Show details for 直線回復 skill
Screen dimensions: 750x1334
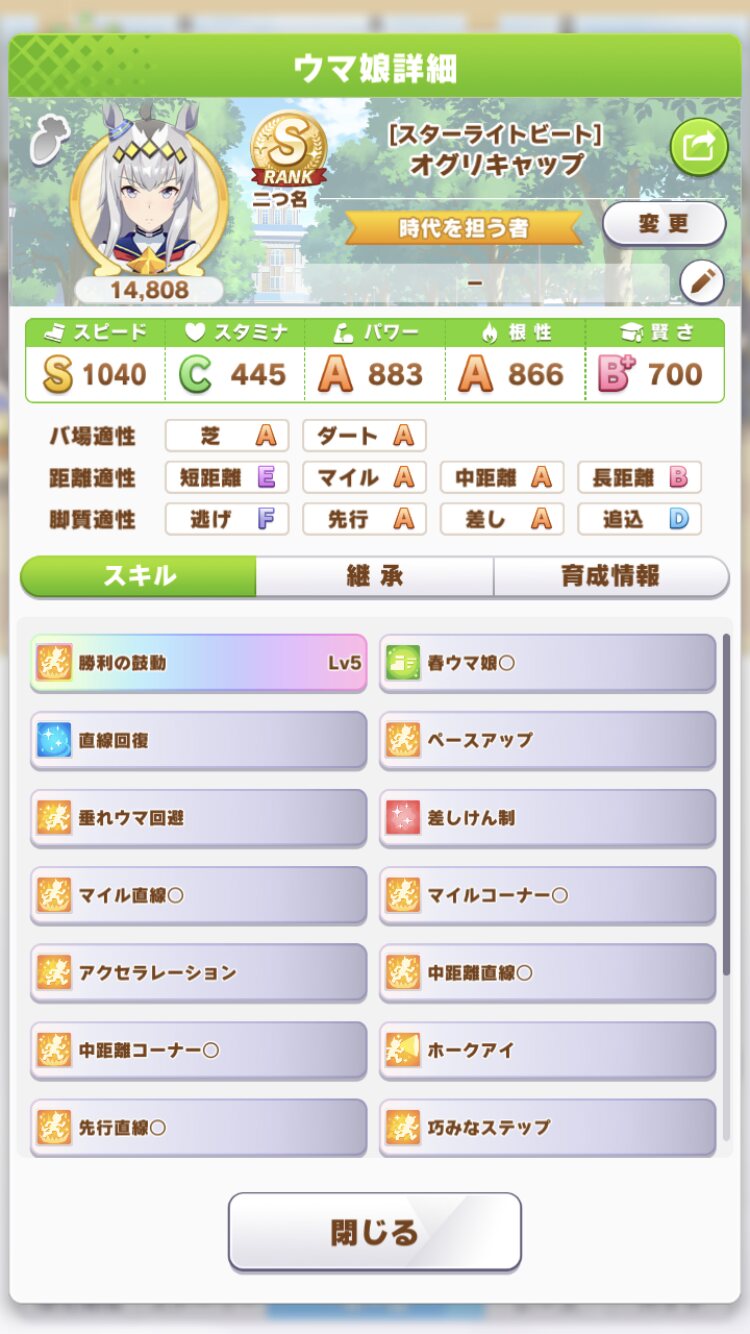[x=198, y=740]
